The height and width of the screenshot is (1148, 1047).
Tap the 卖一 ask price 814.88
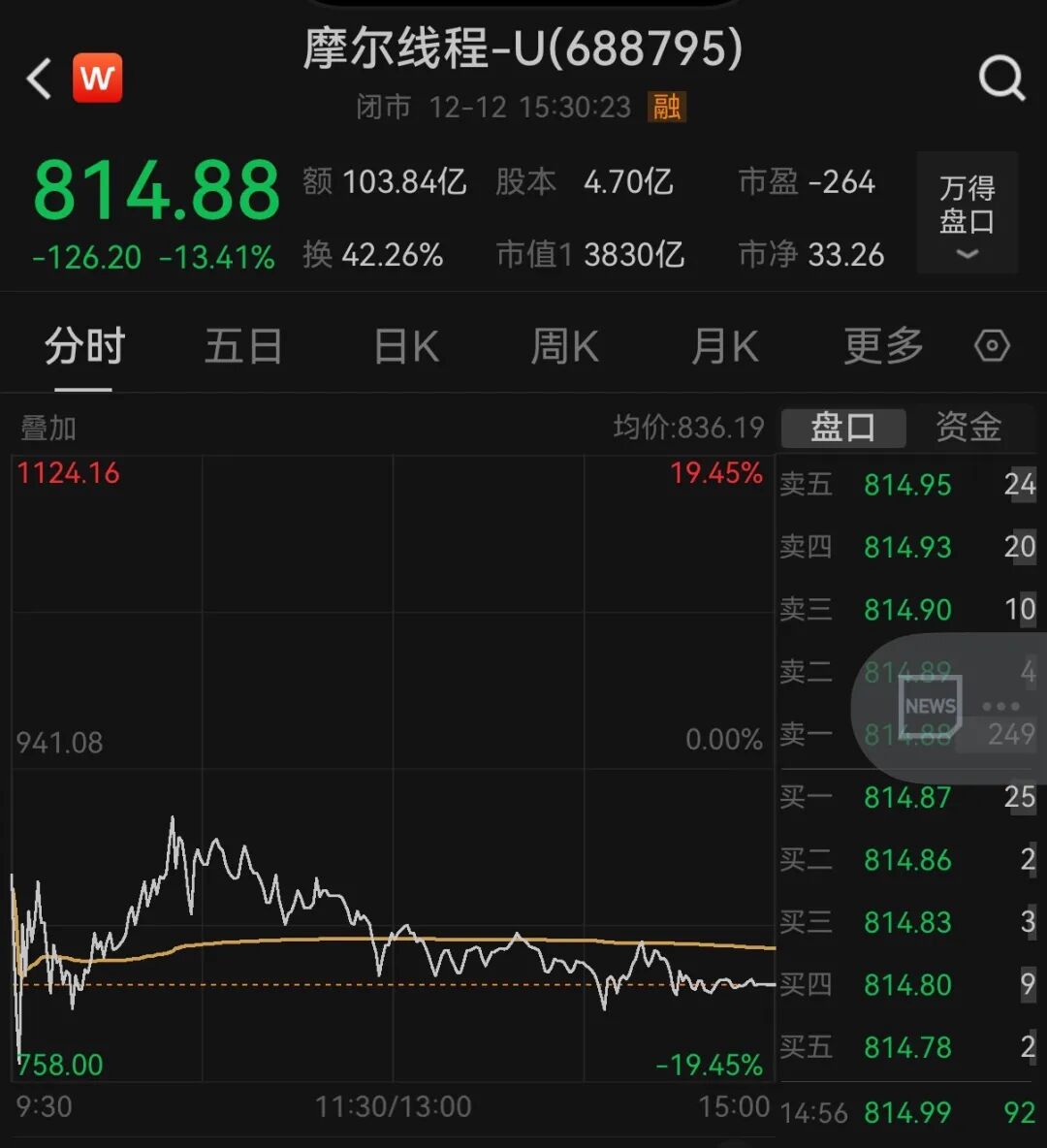click(906, 735)
